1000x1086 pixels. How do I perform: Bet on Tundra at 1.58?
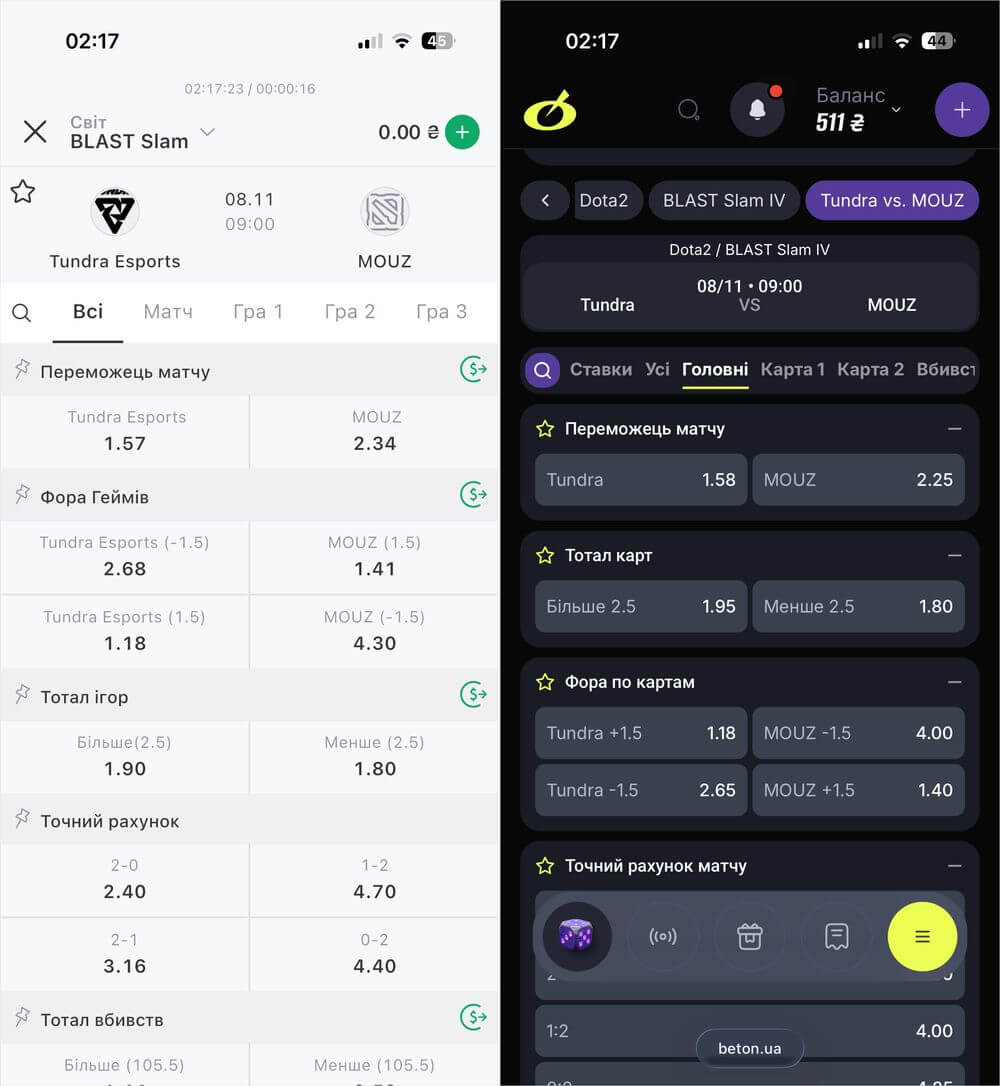pyautogui.click(x=640, y=480)
